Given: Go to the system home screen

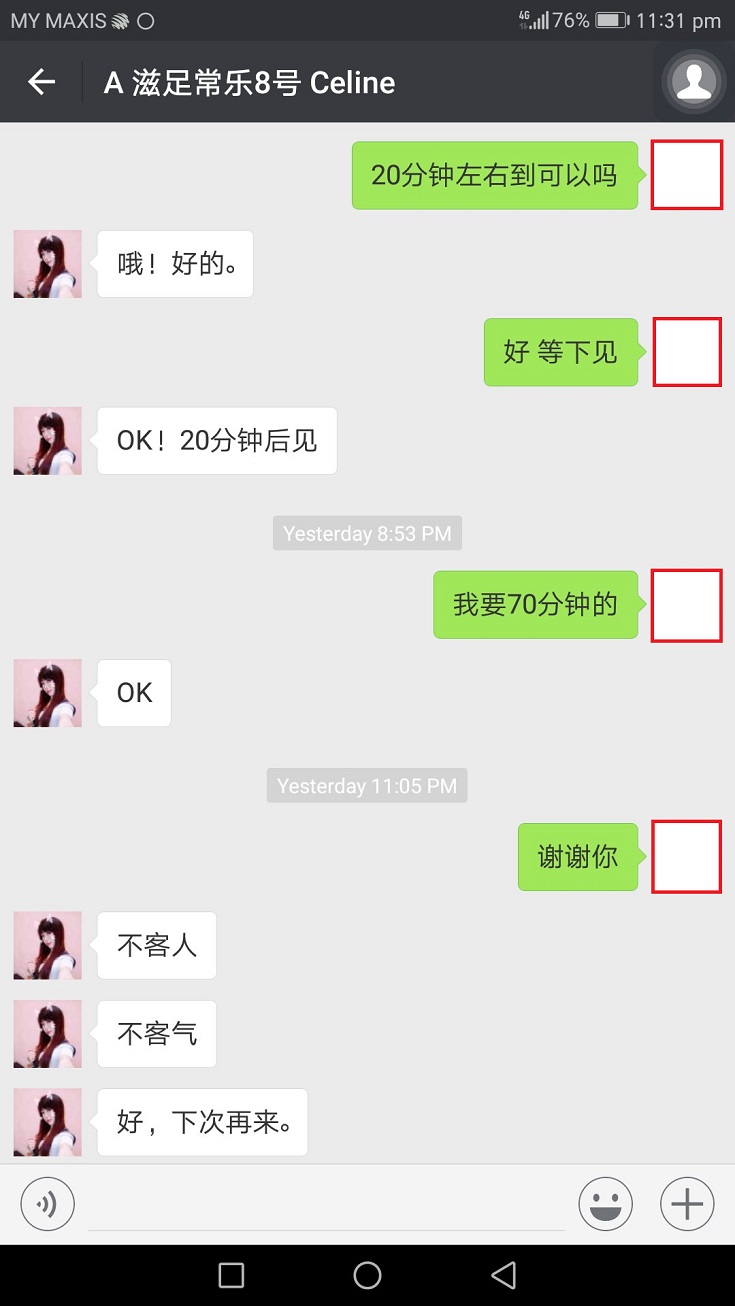Looking at the screenshot, I should [367, 1275].
